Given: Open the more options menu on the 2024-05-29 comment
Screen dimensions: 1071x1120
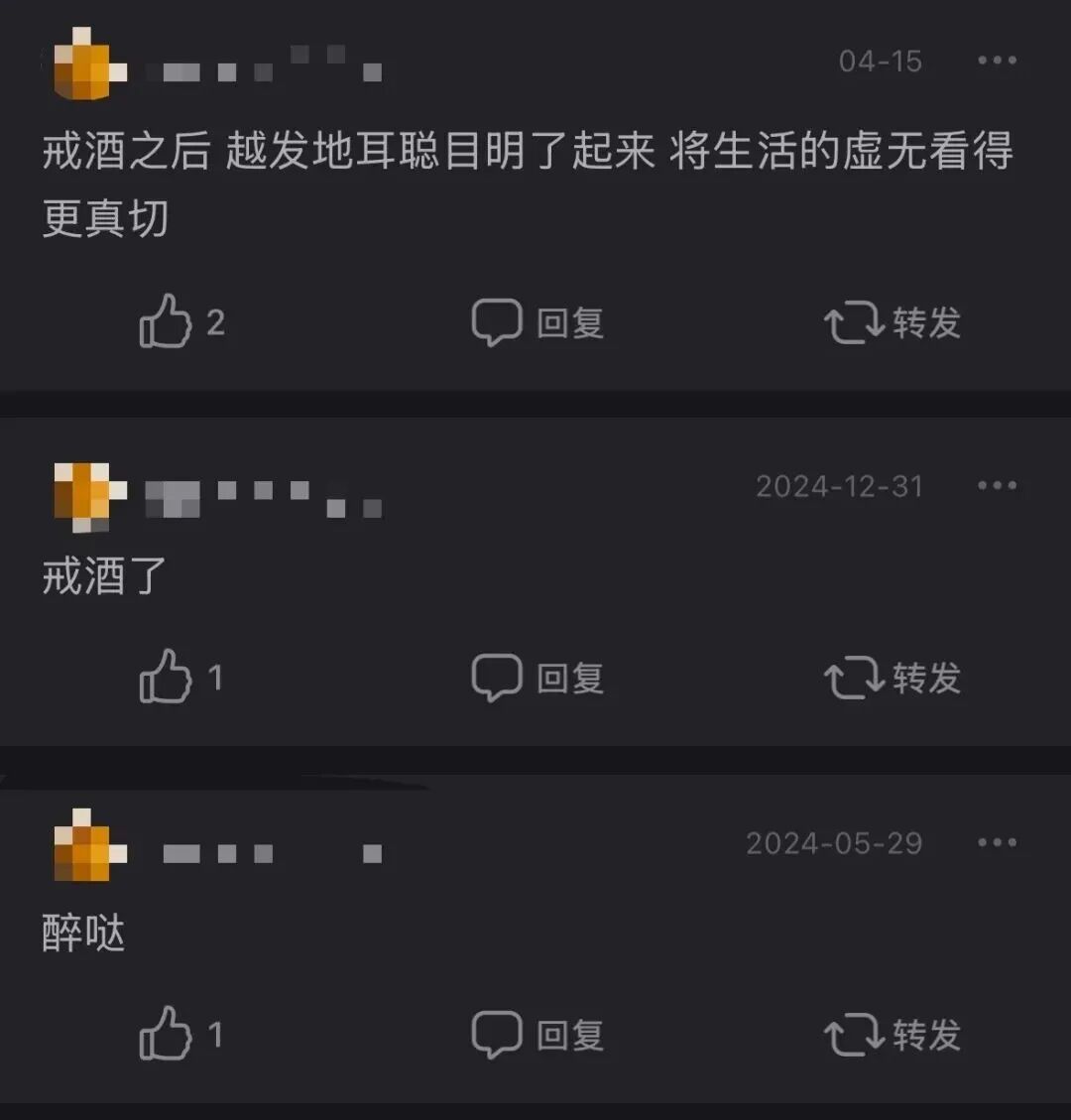Looking at the screenshot, I should pos(996,841).
